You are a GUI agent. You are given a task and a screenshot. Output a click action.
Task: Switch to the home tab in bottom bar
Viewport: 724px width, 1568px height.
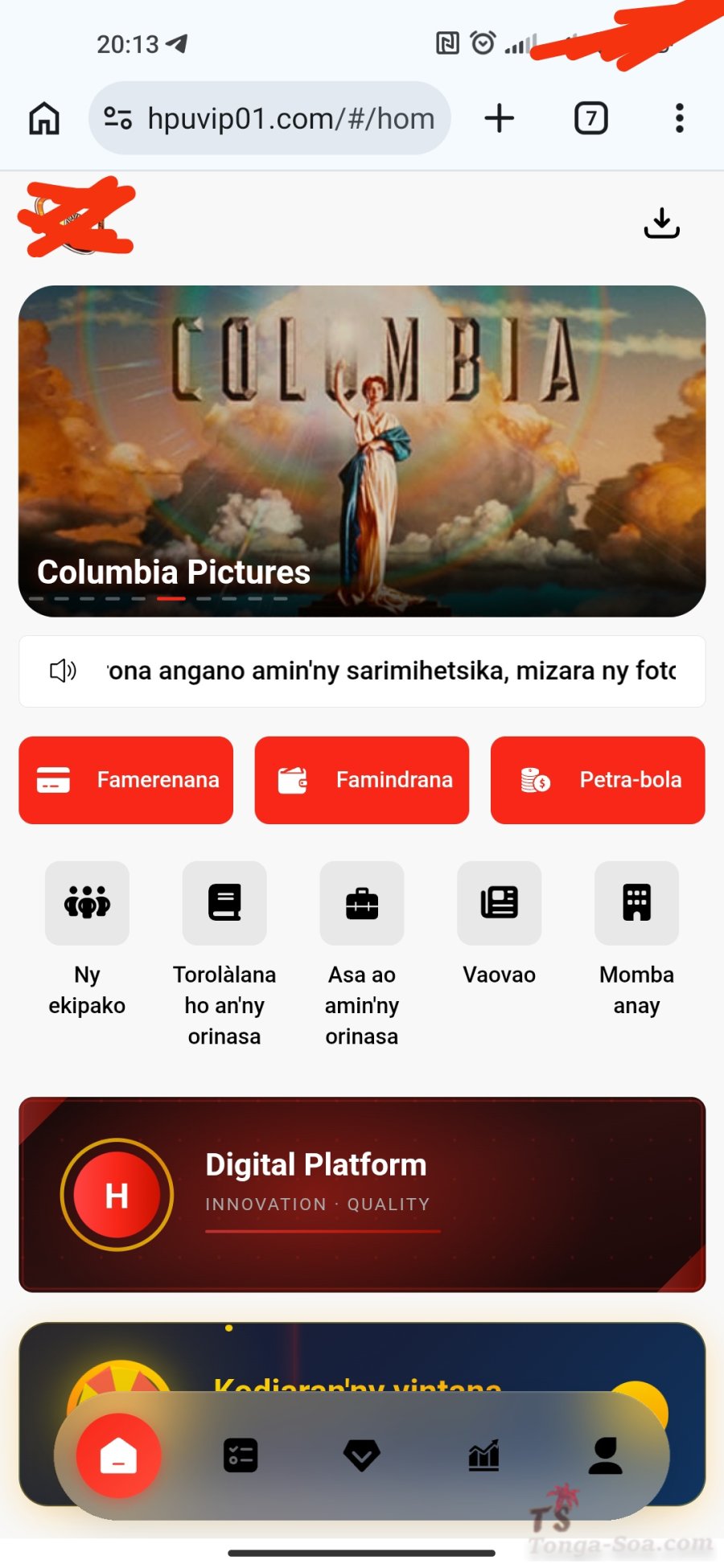click(119, 1455)
